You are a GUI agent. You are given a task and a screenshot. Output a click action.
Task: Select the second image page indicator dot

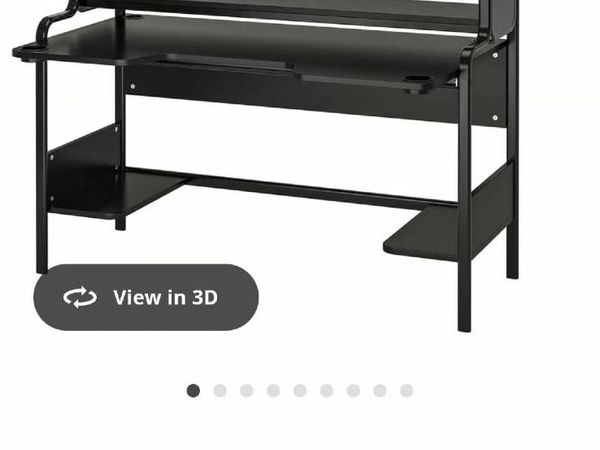coord(220,391)
